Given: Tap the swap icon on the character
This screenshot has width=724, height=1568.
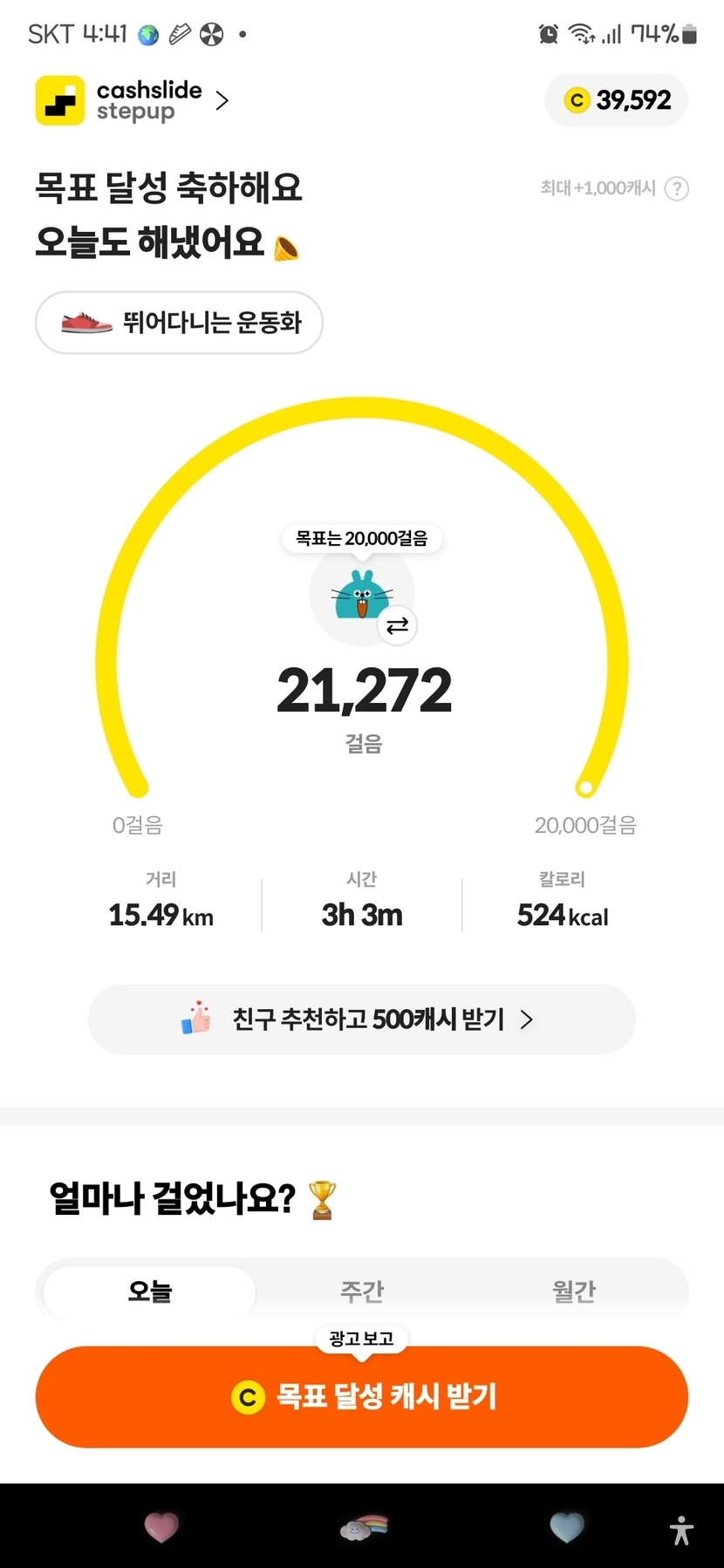Looking at the screenshot, I should pyautogui.click(x=398, y=625).
